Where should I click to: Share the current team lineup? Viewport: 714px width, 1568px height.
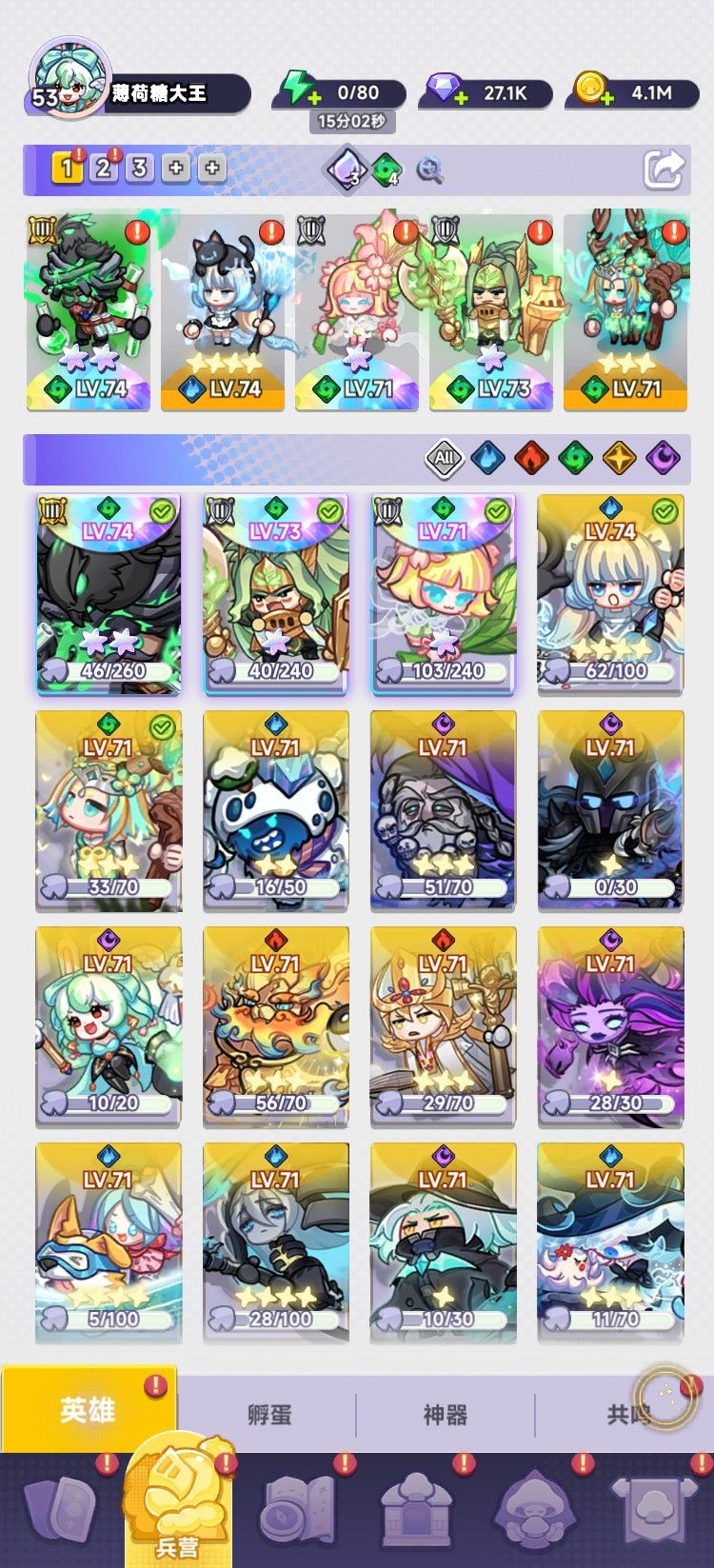point(664,170)
